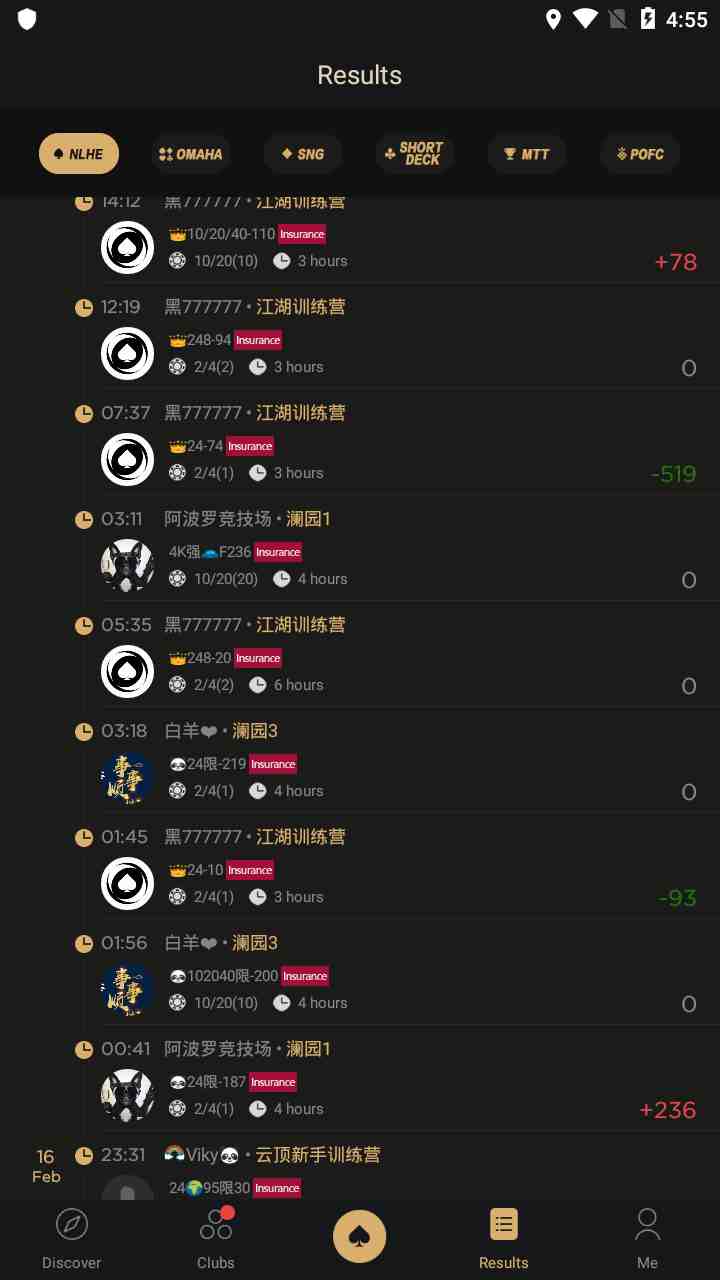Switch to the OMAHA filter
Image resolution: width=720 pixels, height=1280 pixels.
[191, 154]
